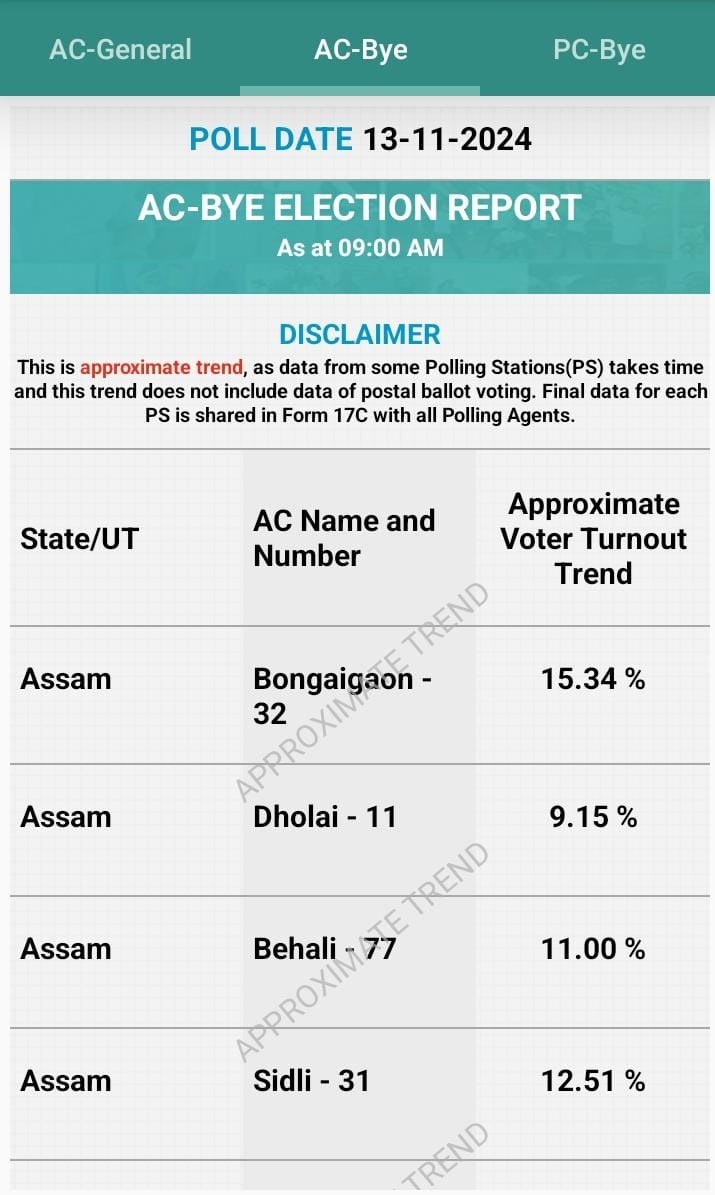This screenshot has width=715, height=1195.
Task: Select the AC-Bye tab
Action: (x=360, y=50)
